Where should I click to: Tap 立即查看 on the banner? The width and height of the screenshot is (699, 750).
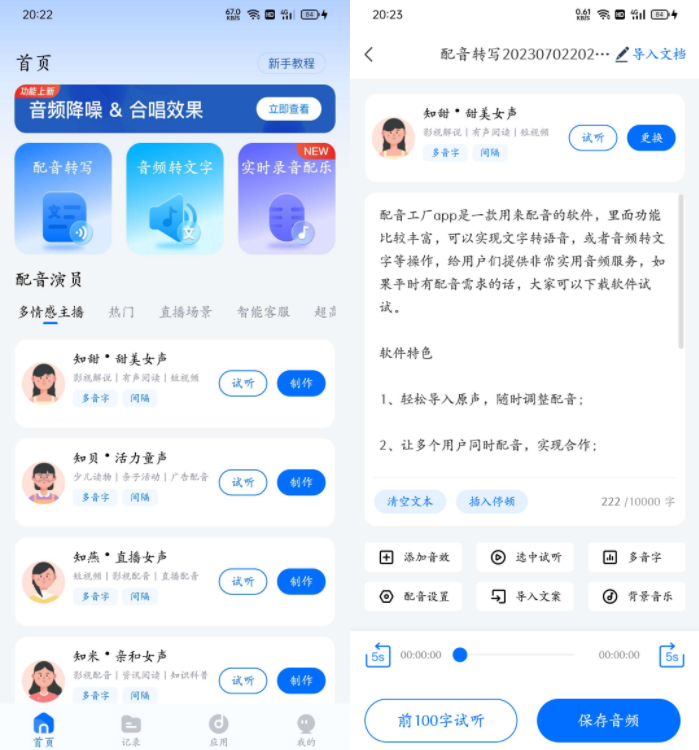click(x=288, y=109)
